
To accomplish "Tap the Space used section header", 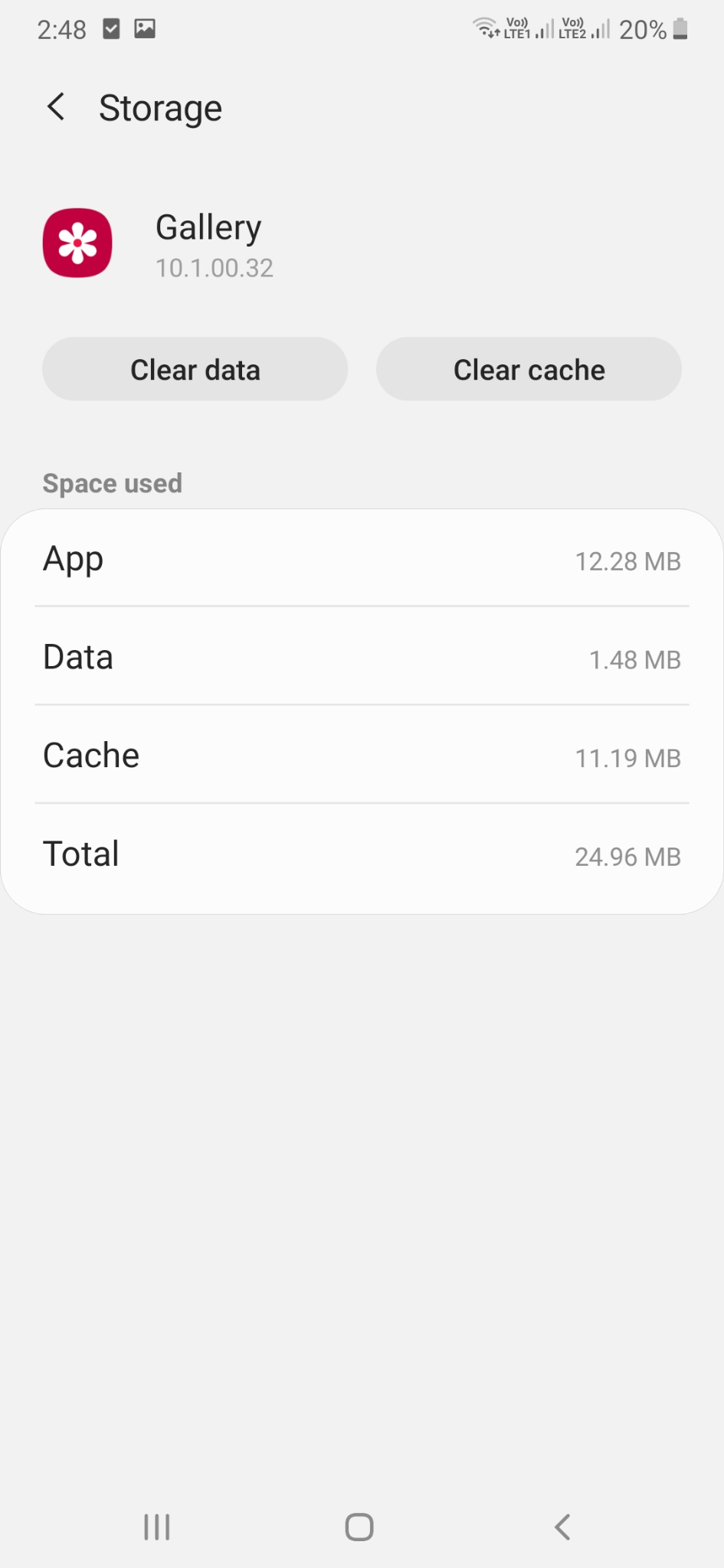I will tap(112, 483).
